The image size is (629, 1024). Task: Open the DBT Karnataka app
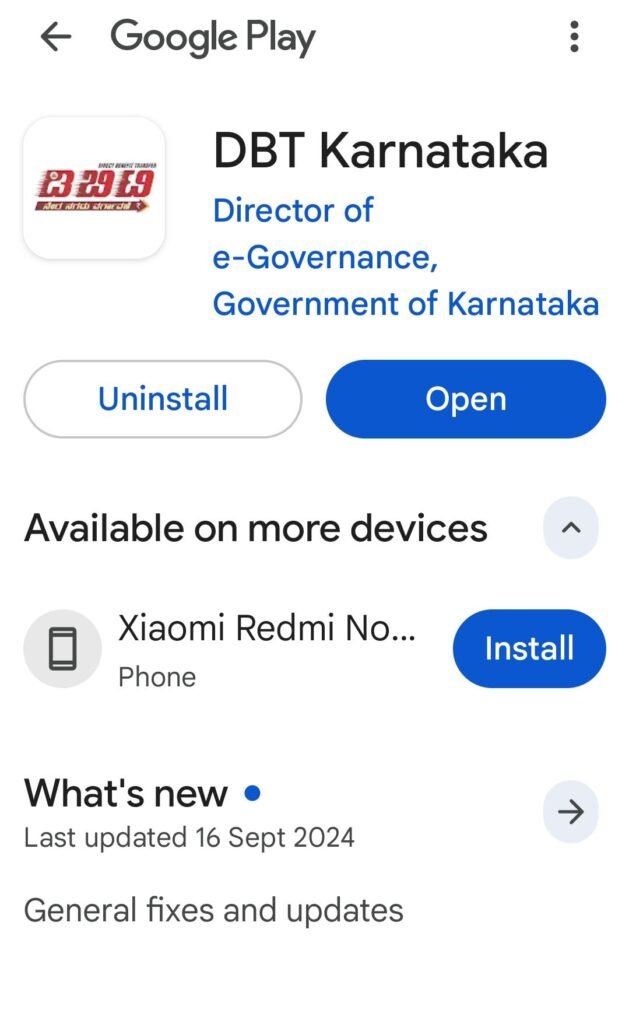pos(465,399)
